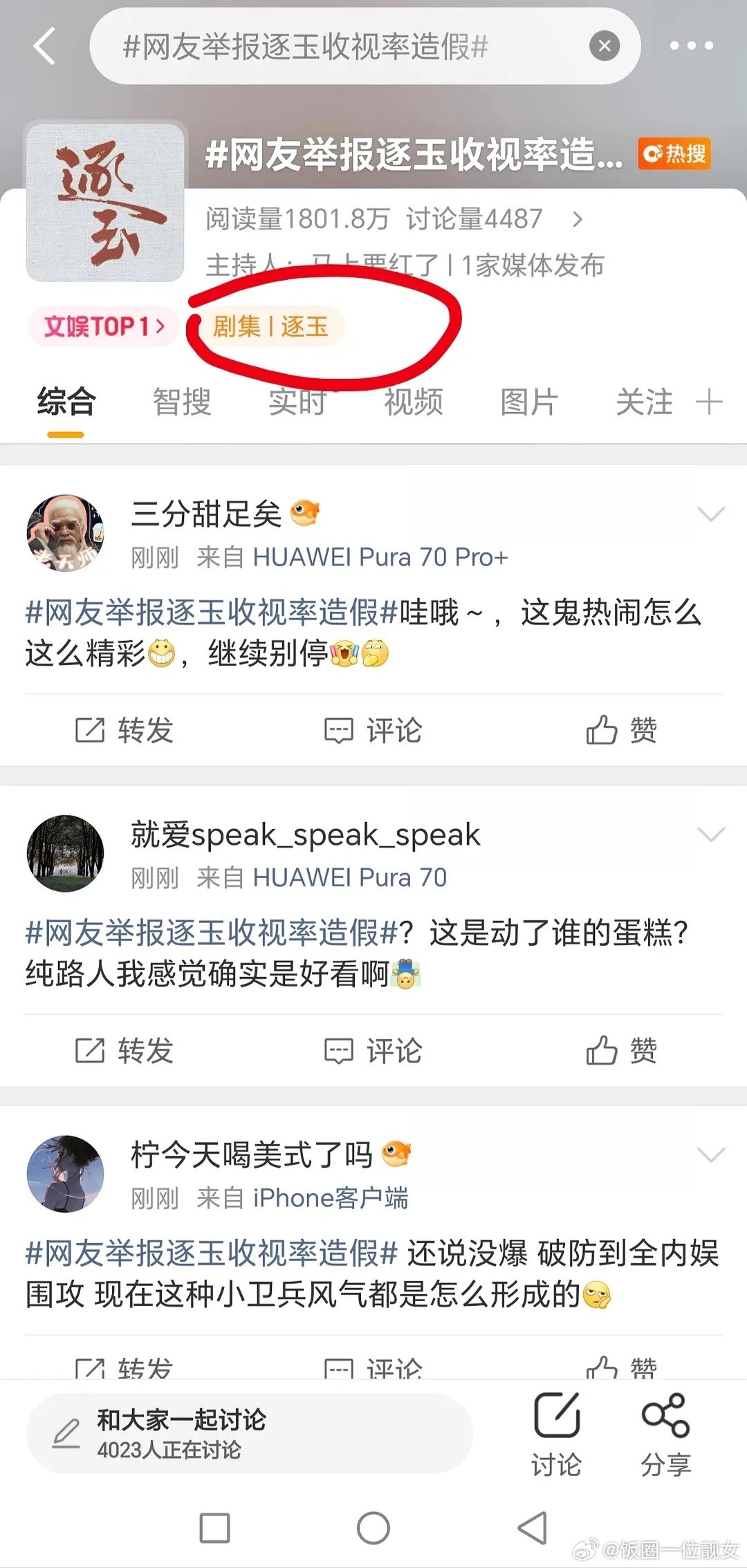Tap the forward 转发 icon on first post
This screenshot has height=1568, width=747.
pos(123,729)
